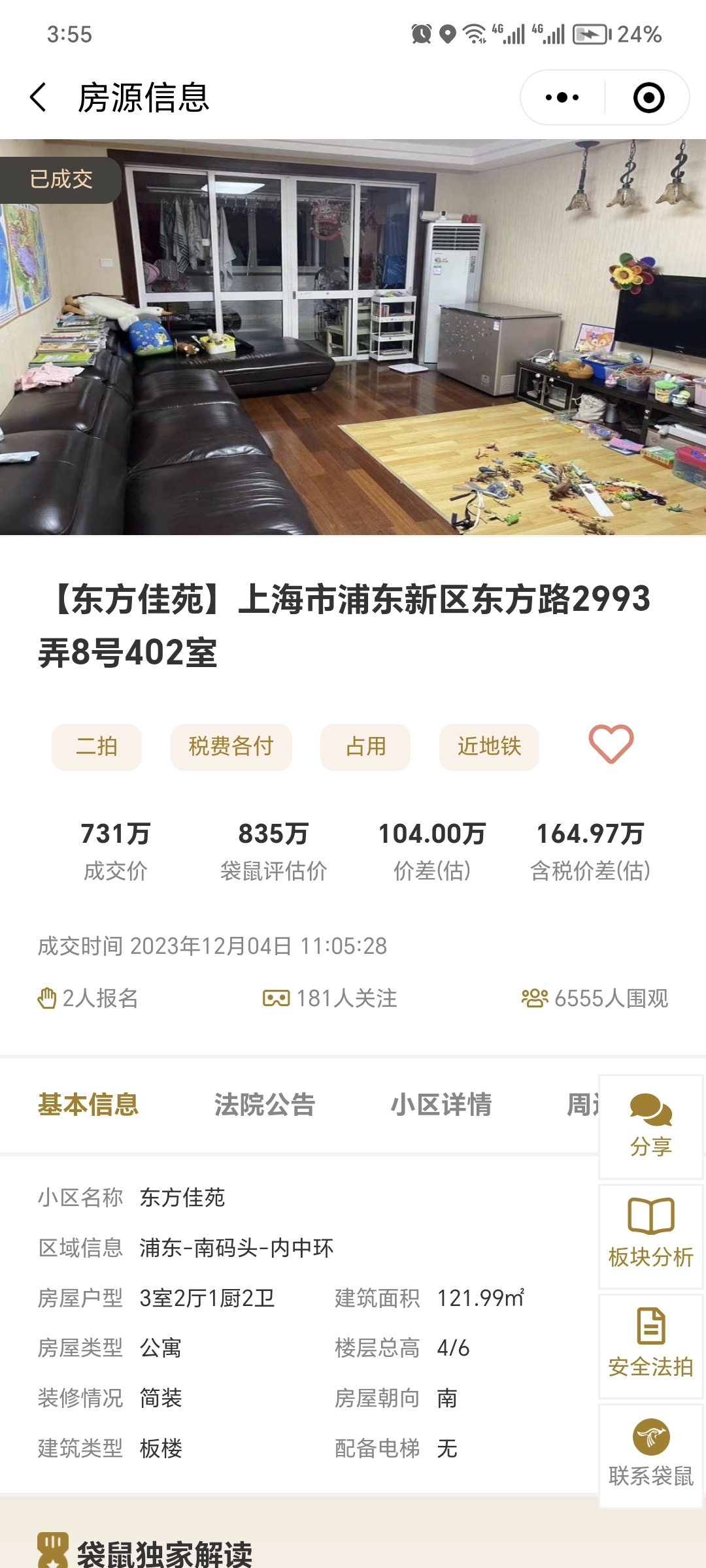706x1568 pixels.
Task: Tap the 税费各付 tag
Action: (230, 747)
